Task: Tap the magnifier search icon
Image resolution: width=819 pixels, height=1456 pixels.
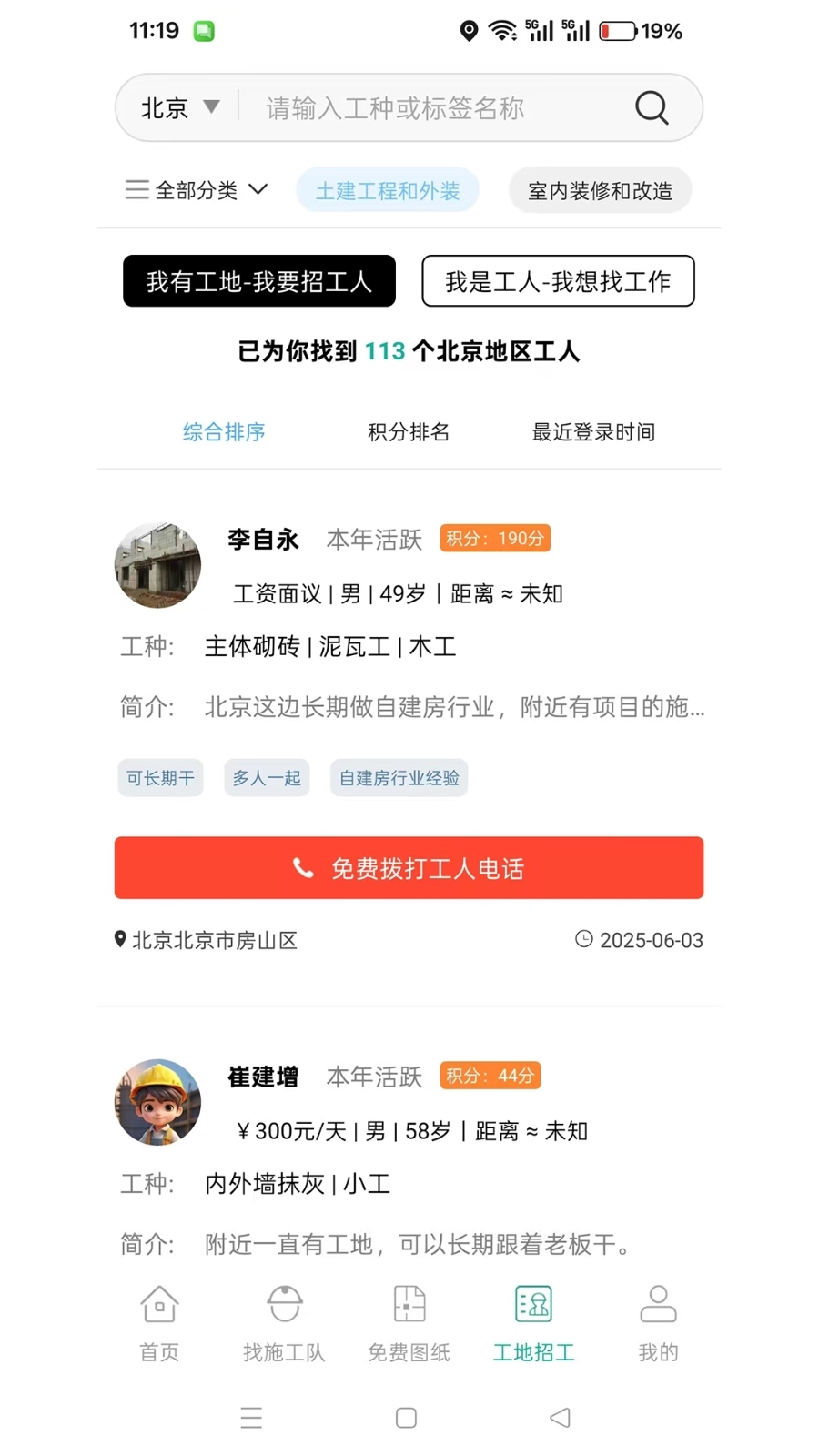Action: tap(650, 107)
